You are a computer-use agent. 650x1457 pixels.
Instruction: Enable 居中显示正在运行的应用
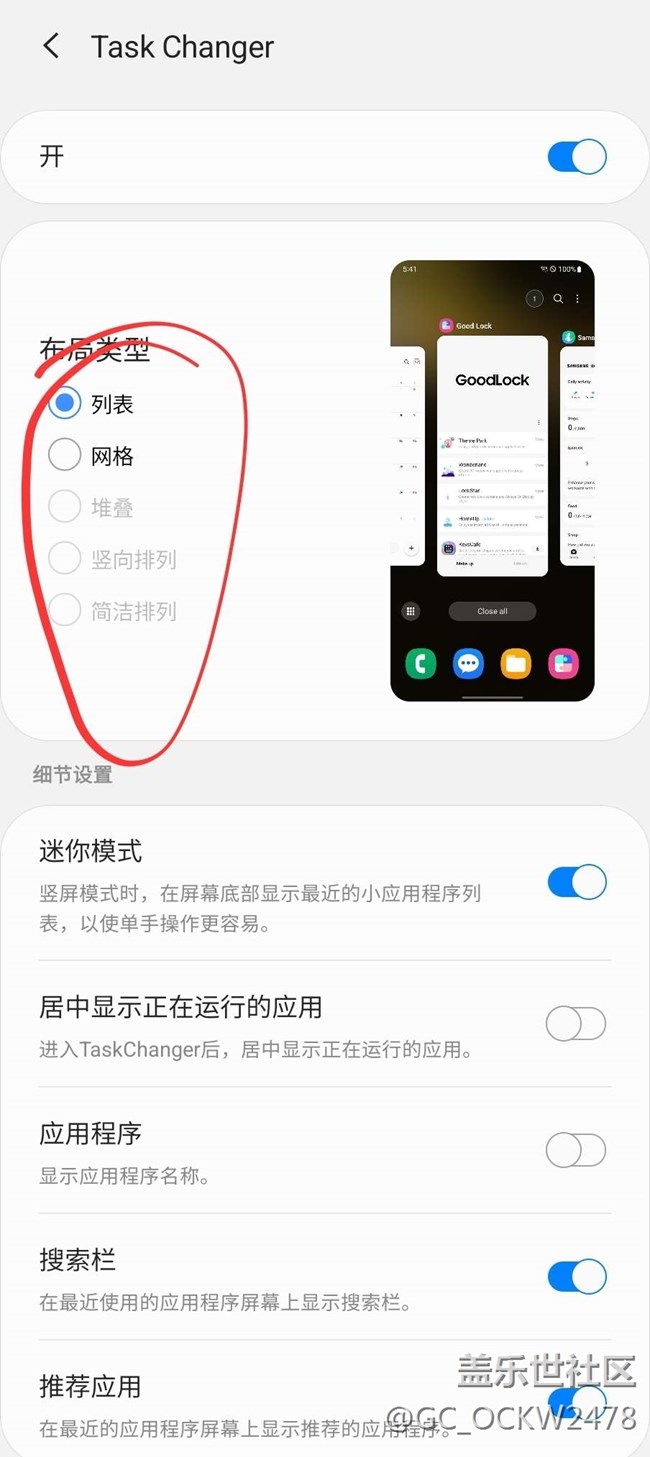click(x=576, y=1024)
